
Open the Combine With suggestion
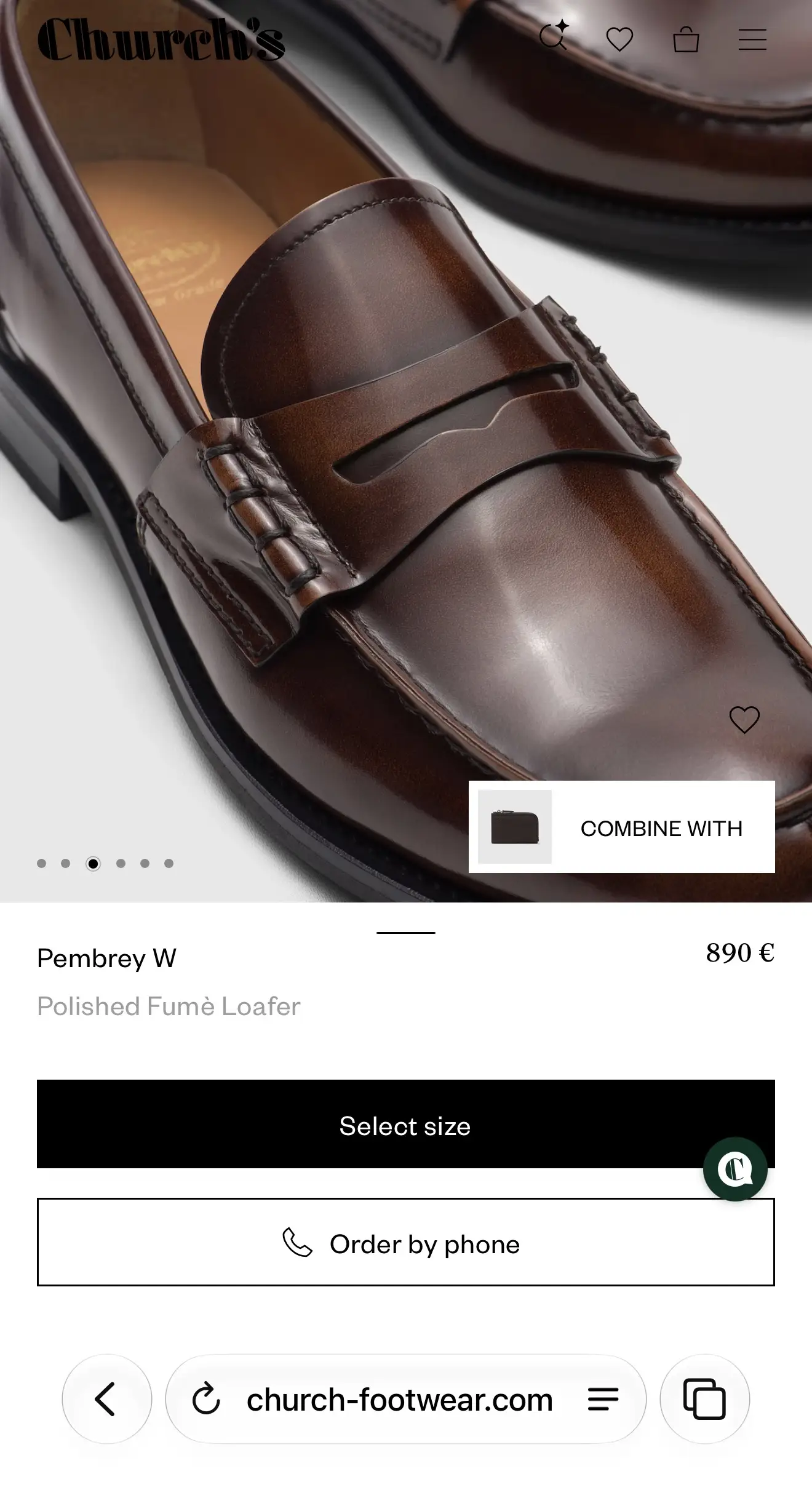(x=621, y=827)
